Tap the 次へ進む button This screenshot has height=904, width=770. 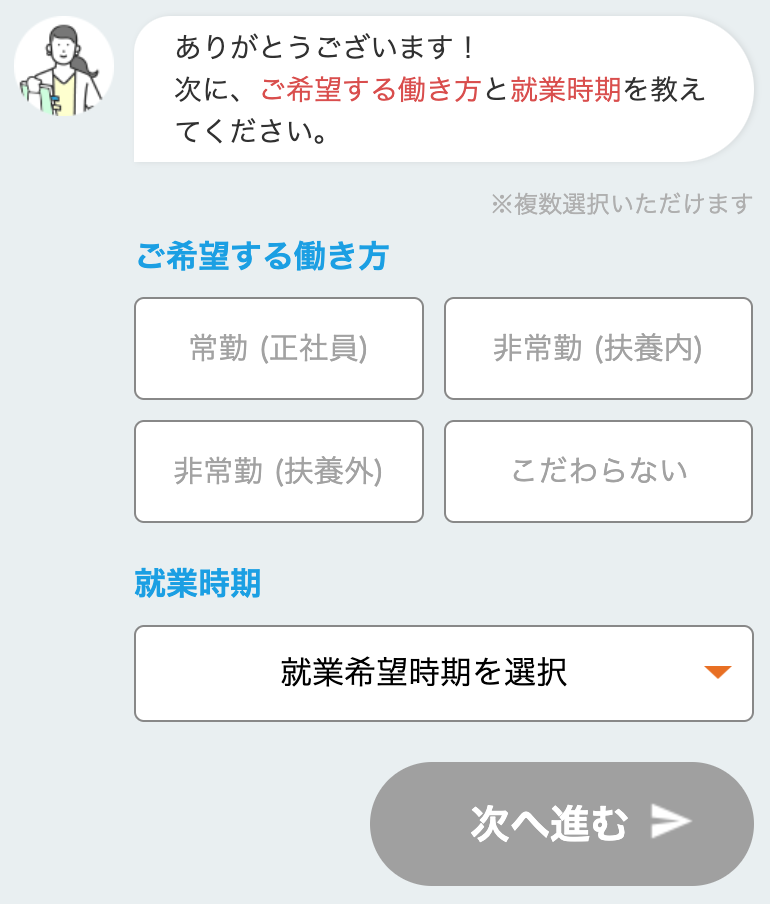[561, 823]
